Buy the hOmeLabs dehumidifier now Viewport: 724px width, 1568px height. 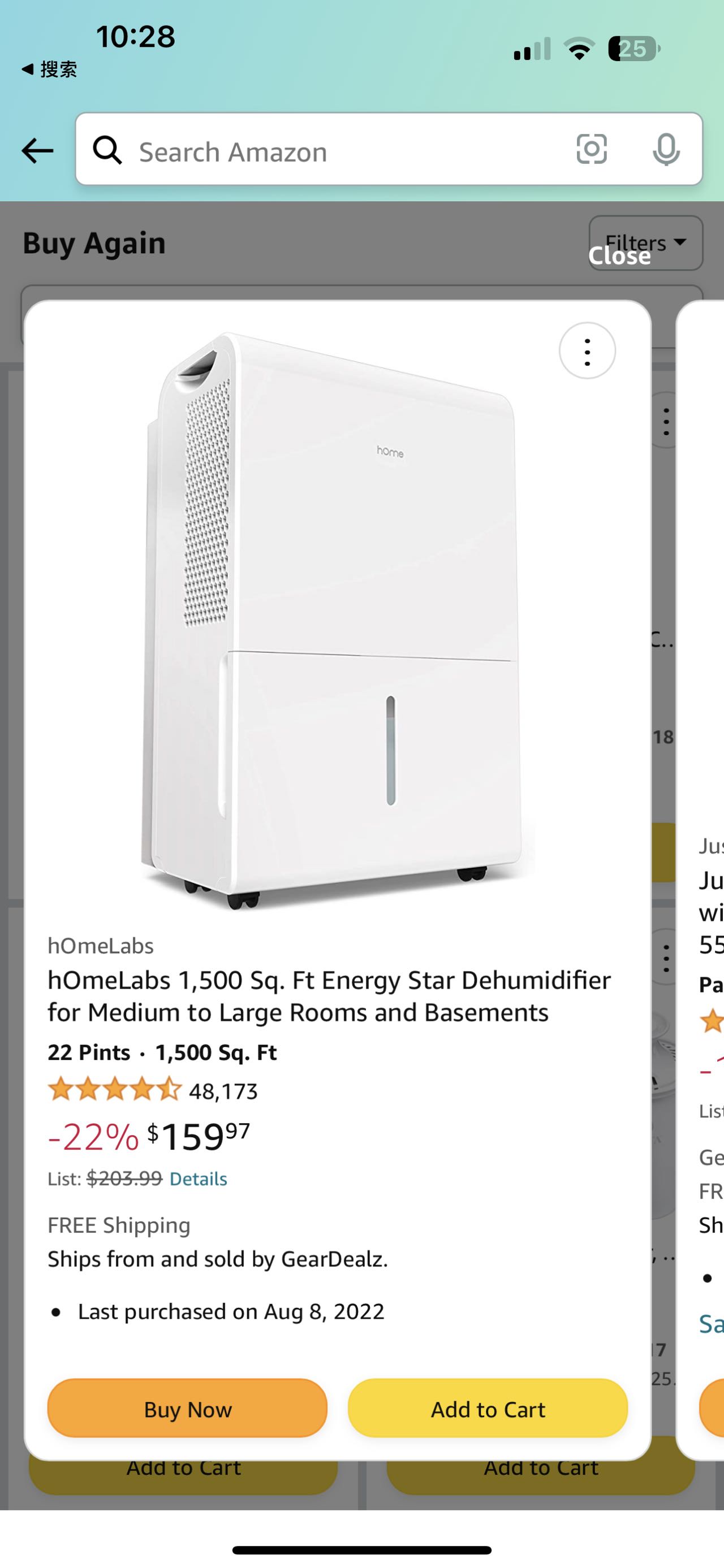[187, 1409]
